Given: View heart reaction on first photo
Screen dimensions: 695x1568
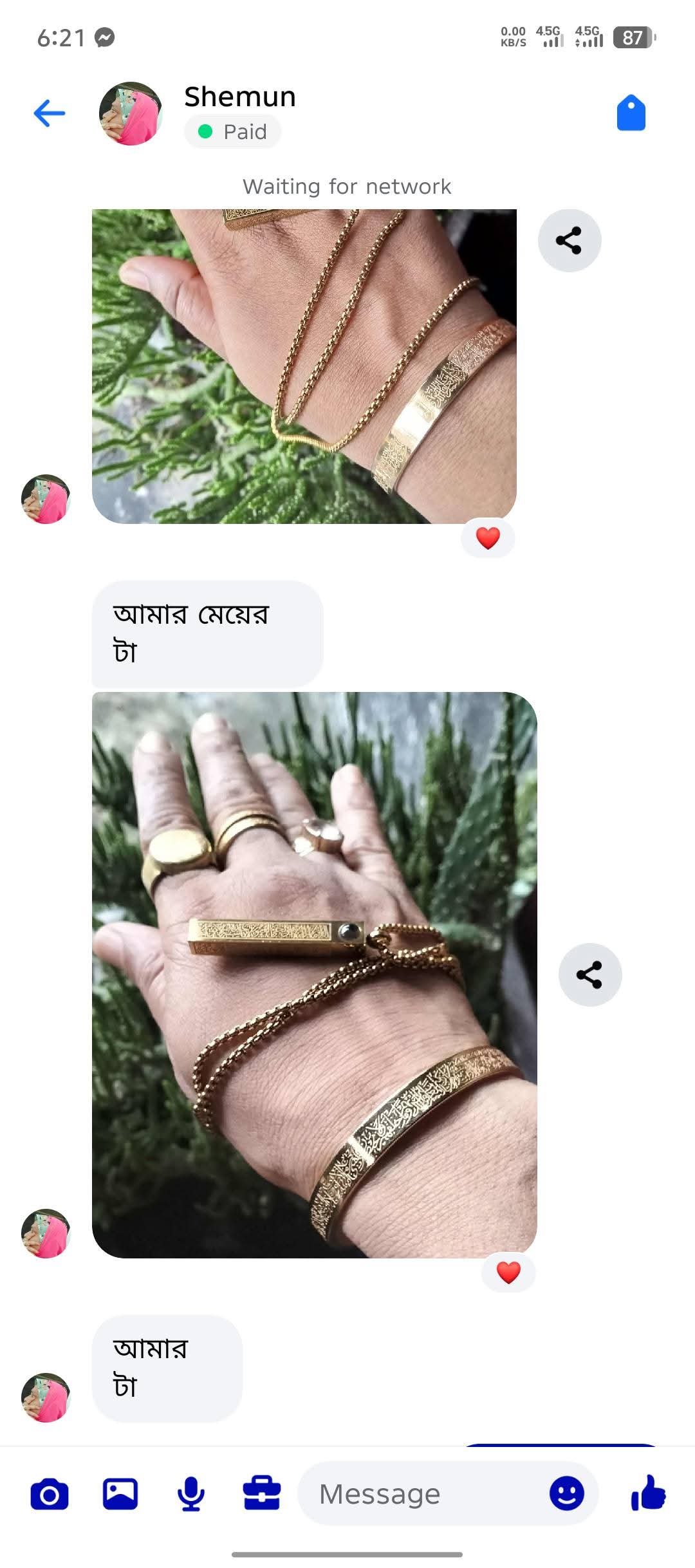Looking at the screenshot, I should (x=488, y=538).
